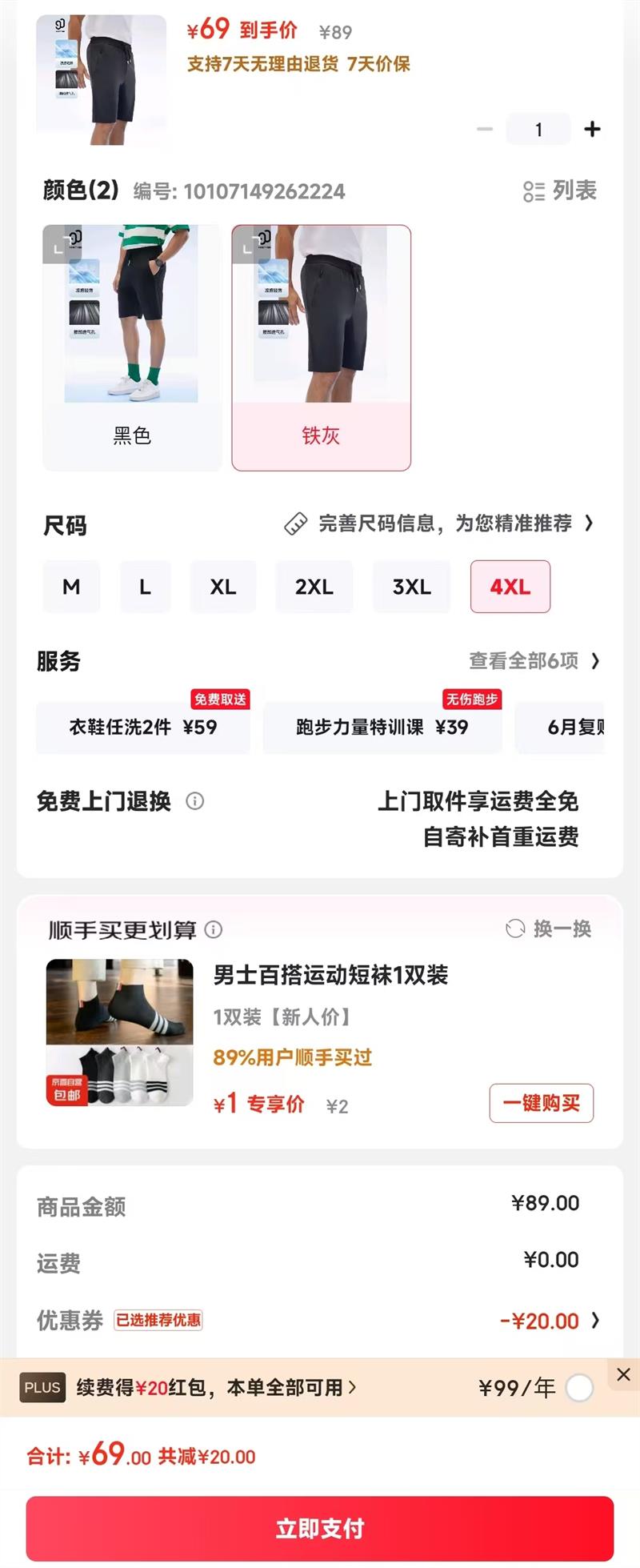The height and width of the screenshot is (1568, 640).
Task: Switch color view to 列表 list mode
Action: pos(561,190)
